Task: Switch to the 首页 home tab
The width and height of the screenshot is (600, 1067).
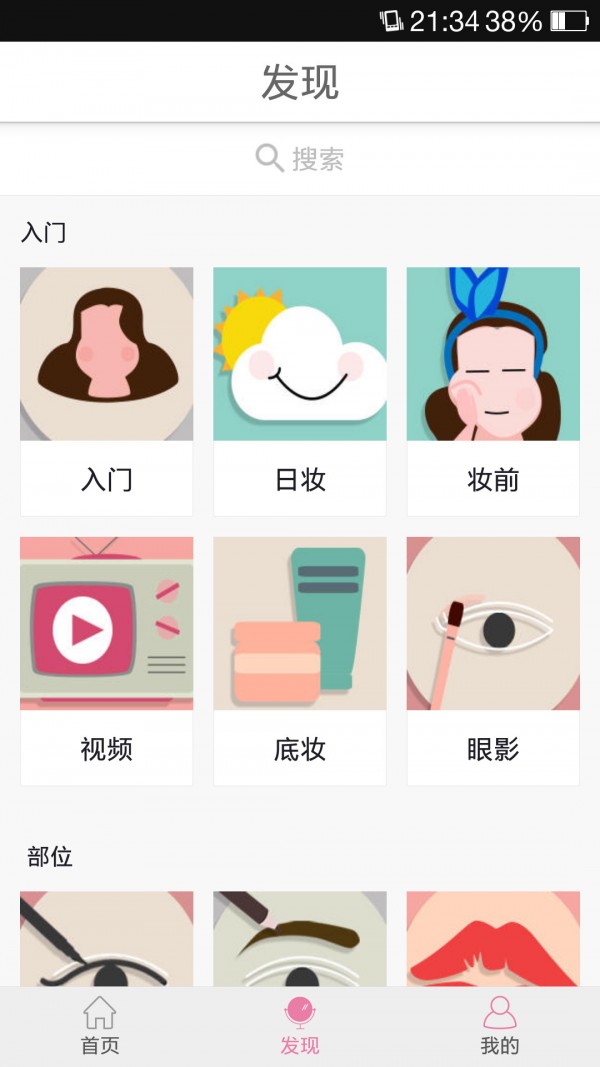Action: coord(100,1027)
